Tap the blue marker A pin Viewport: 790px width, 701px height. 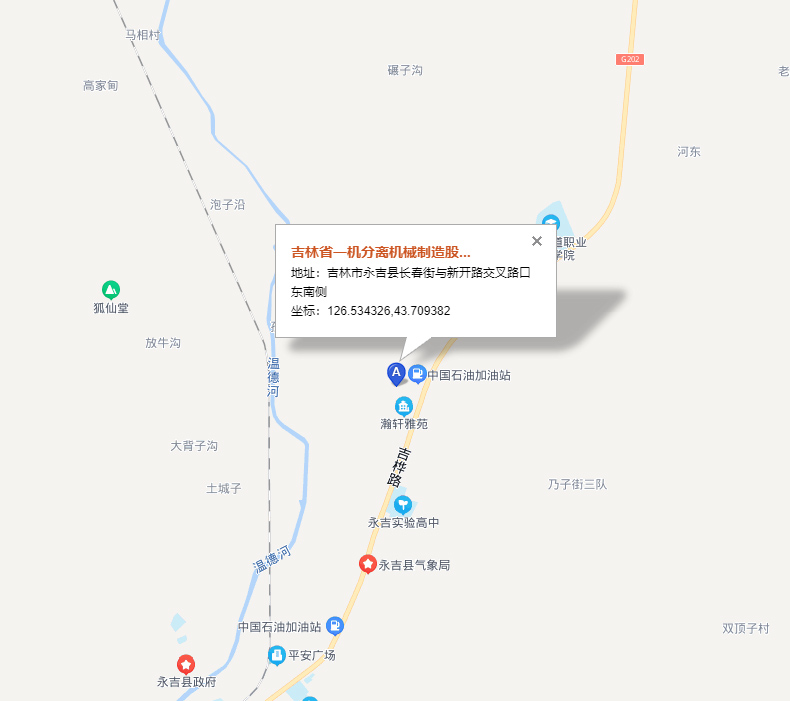(x=396, y=373)
